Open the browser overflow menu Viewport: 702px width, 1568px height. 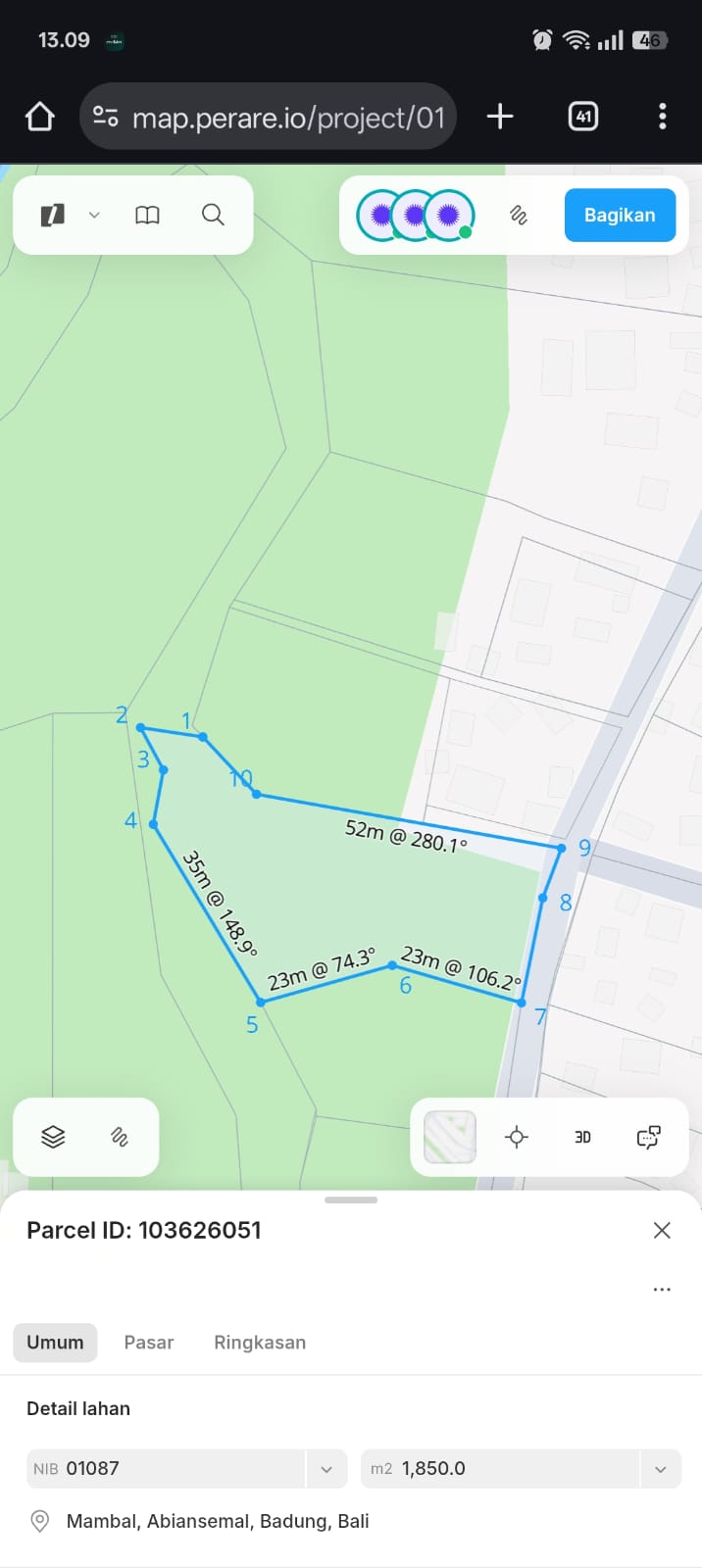(x=663, y=117)
